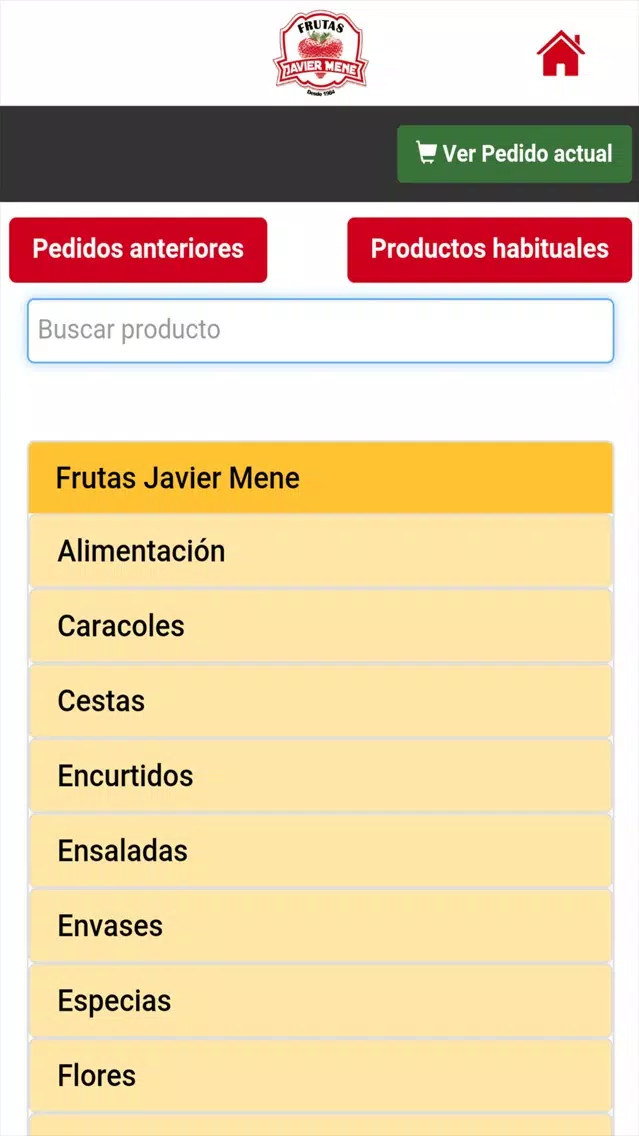Open Productos habituales
Image resolution: width=639 pixels, height=1136 pixels.
(490, 249)
